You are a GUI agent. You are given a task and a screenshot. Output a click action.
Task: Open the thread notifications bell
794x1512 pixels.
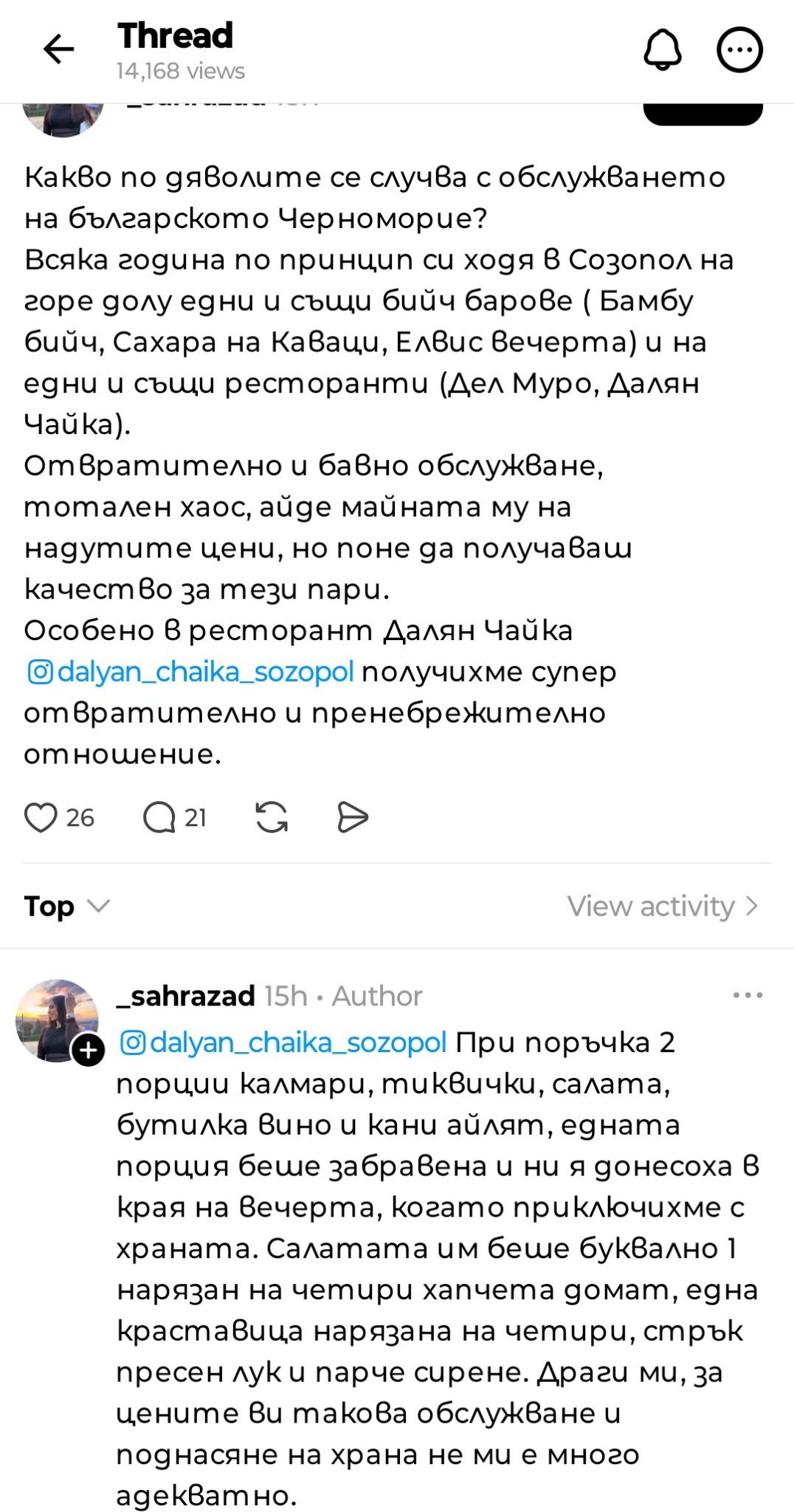[663, 50]
